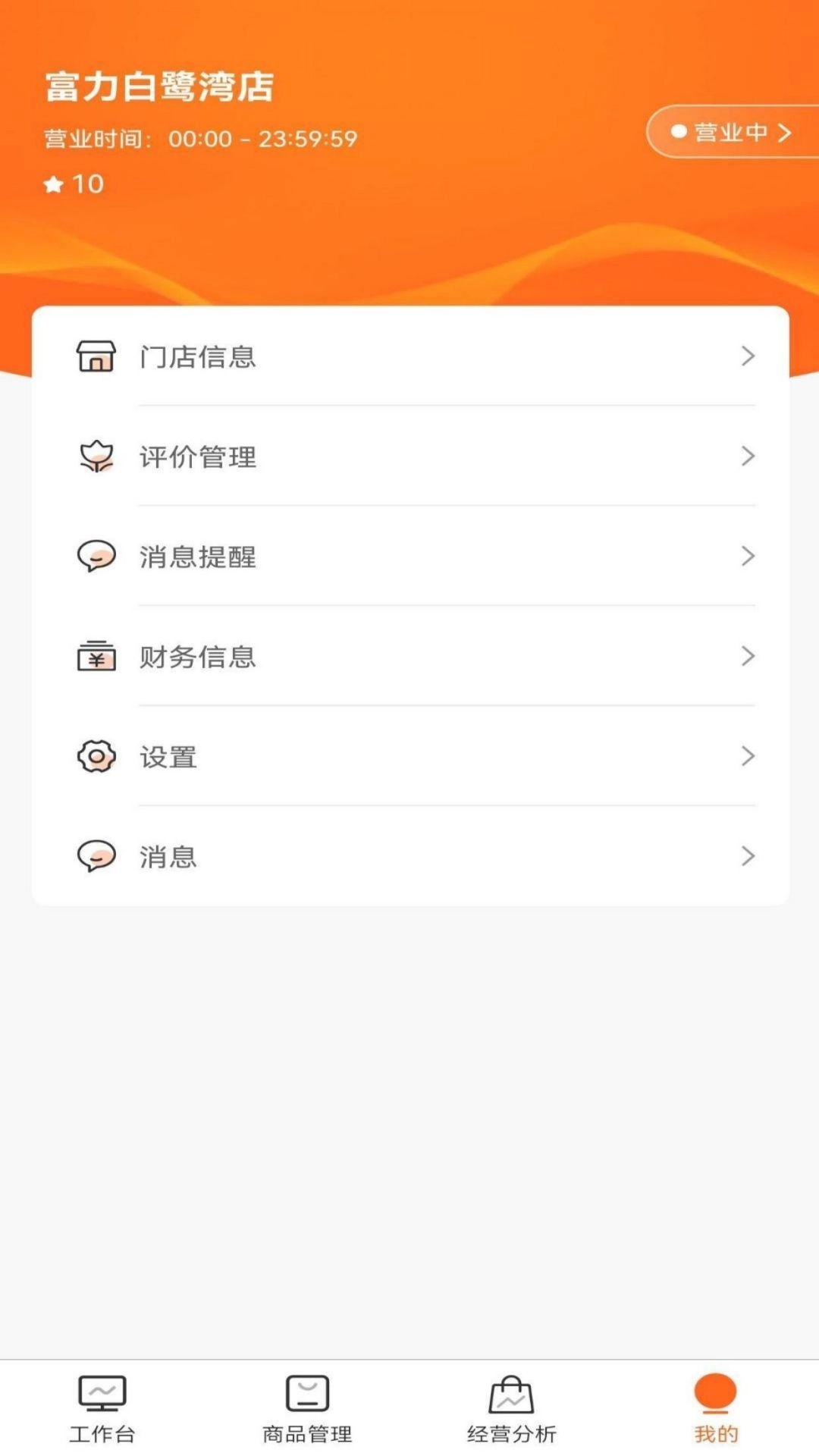Click the 营业中 status button

pyautogui.click(x=726, y=131)
